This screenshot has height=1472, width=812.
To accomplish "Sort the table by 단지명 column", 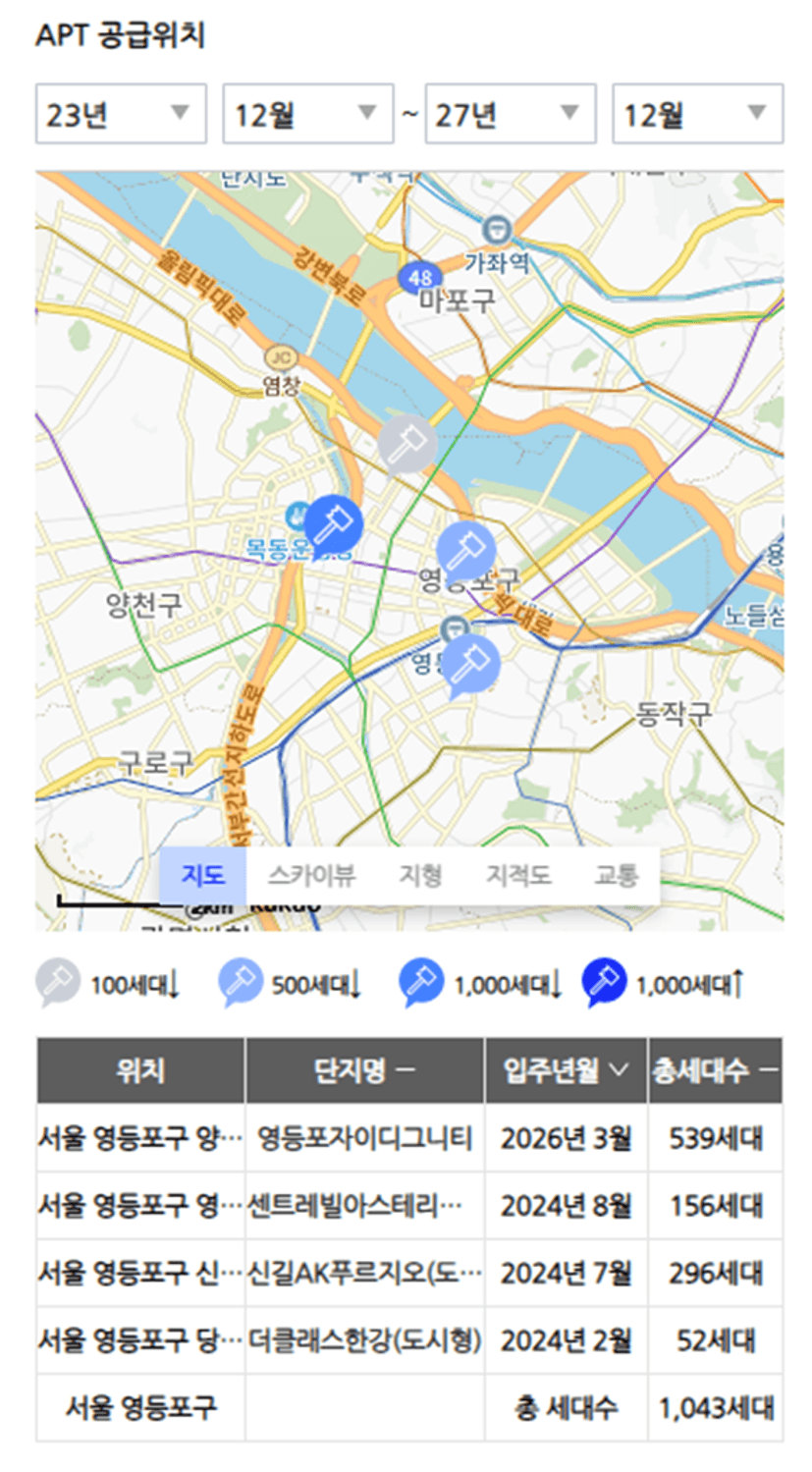I will click(x=364, y=1070).
